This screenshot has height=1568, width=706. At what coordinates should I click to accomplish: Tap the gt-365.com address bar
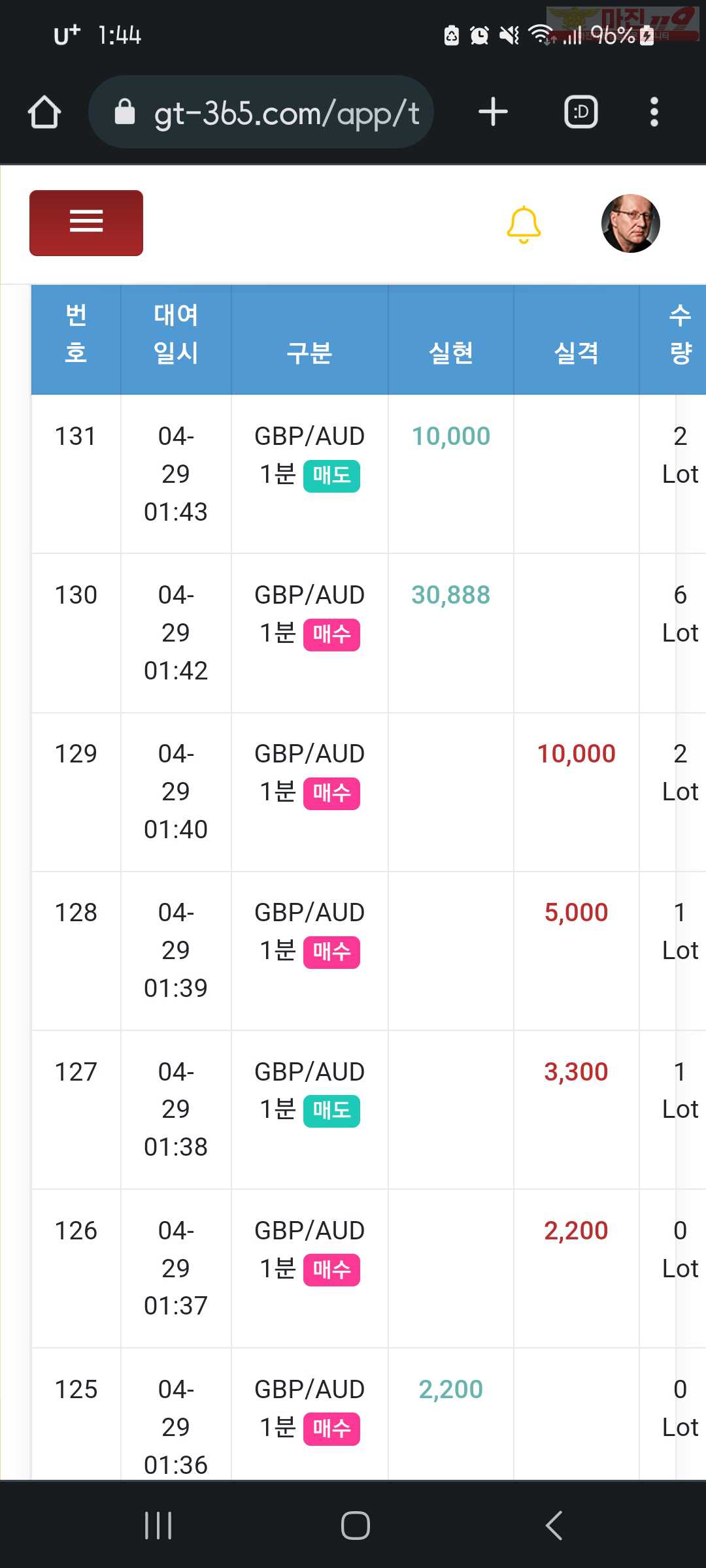point(261,112)
